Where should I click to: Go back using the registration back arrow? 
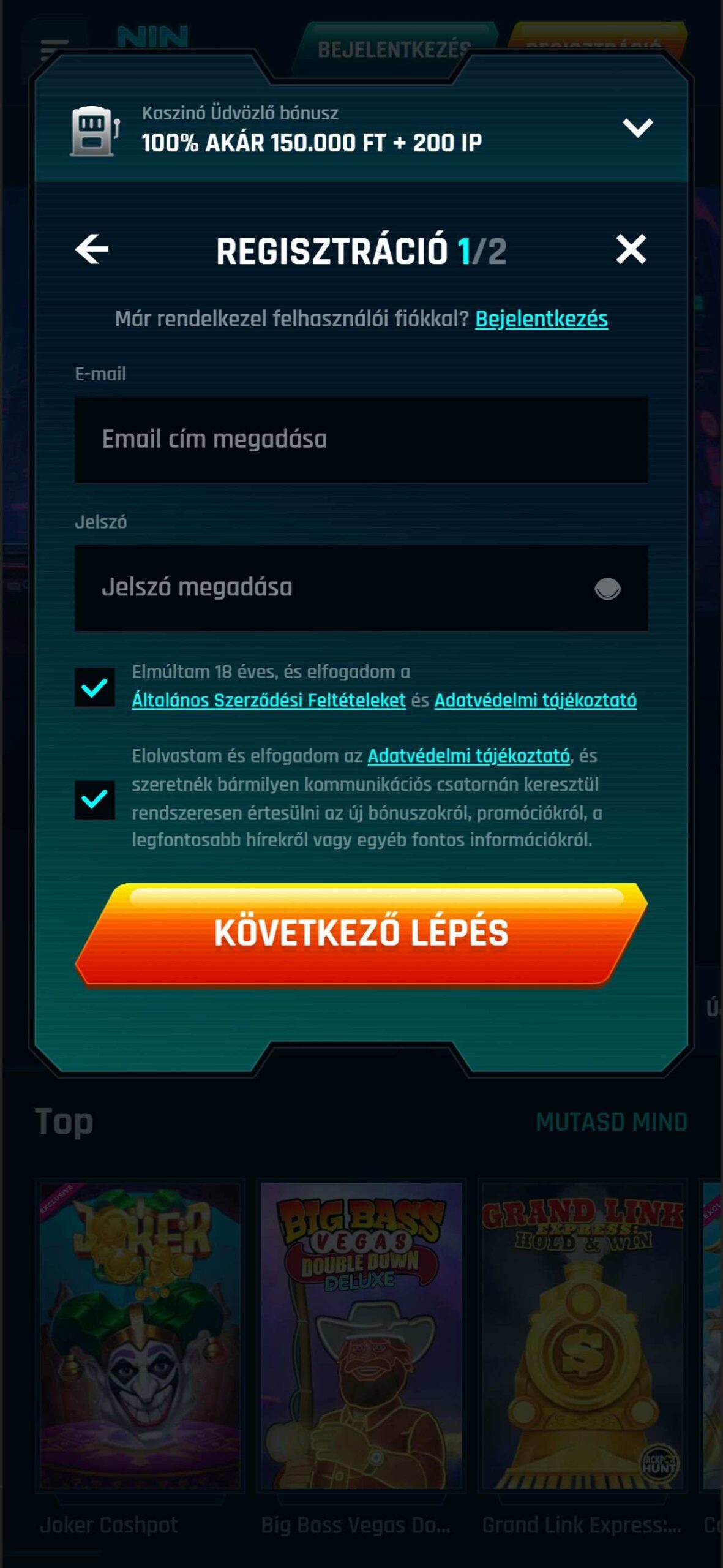92,249
